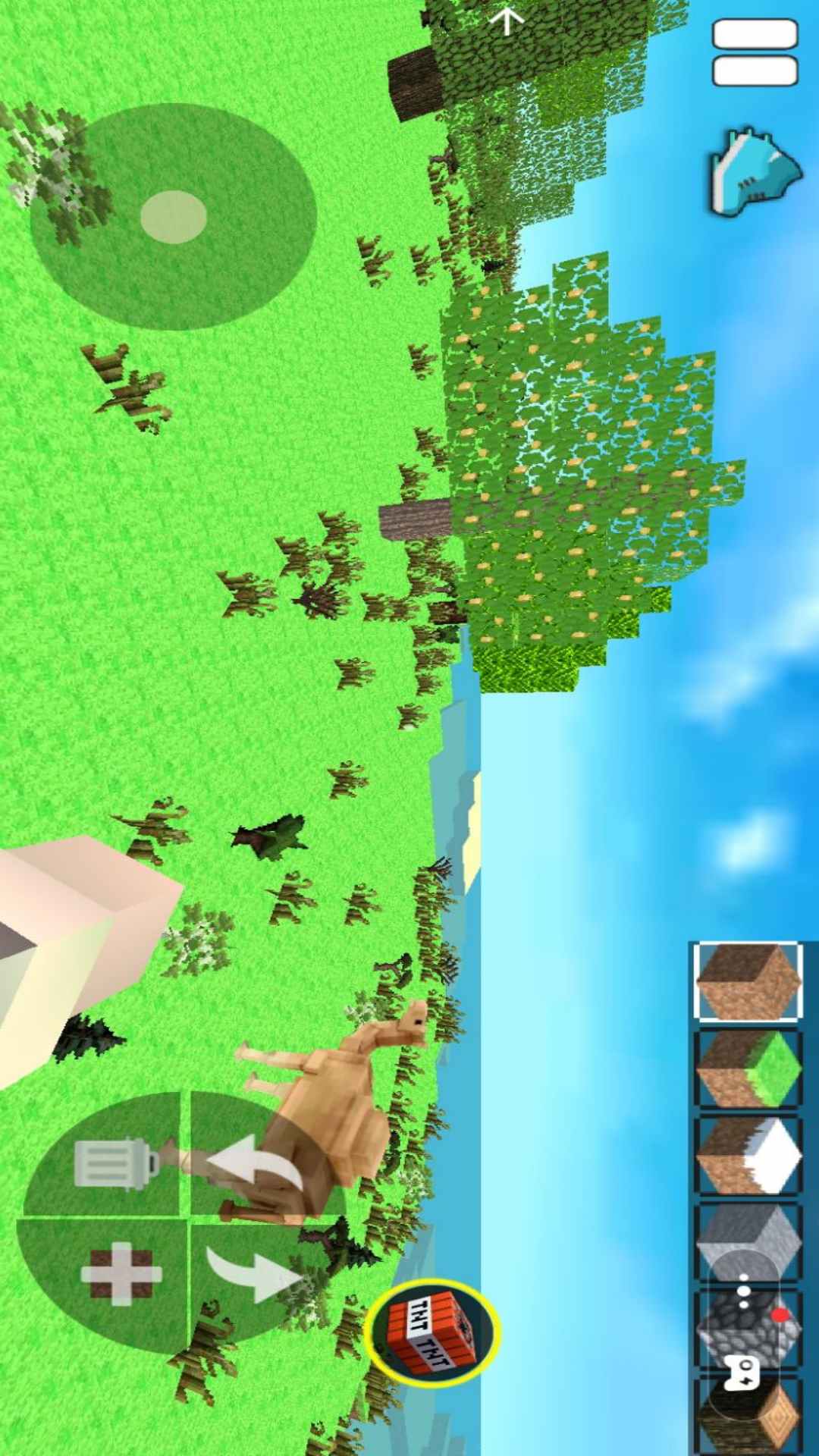Select the grass block in the hotbar
Viewport: 819px width, 1456px height.
pyautogui.click(x=748, y=1069)
